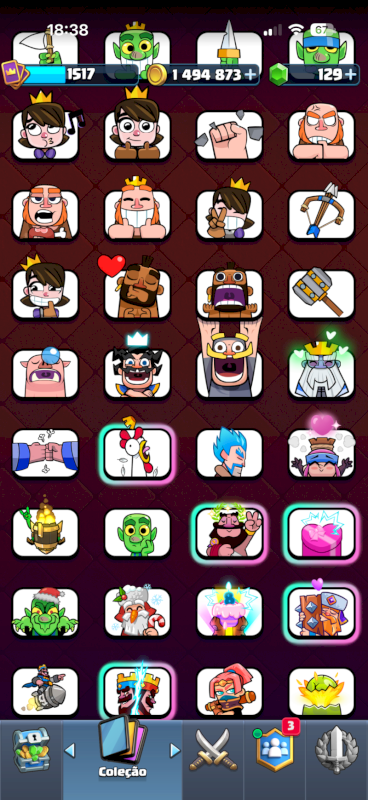Image resolution: width=368 pixels, height=800 pixels.
Task: Tap the right arrow beside Coleção
Action: click(x=175, y=750)
